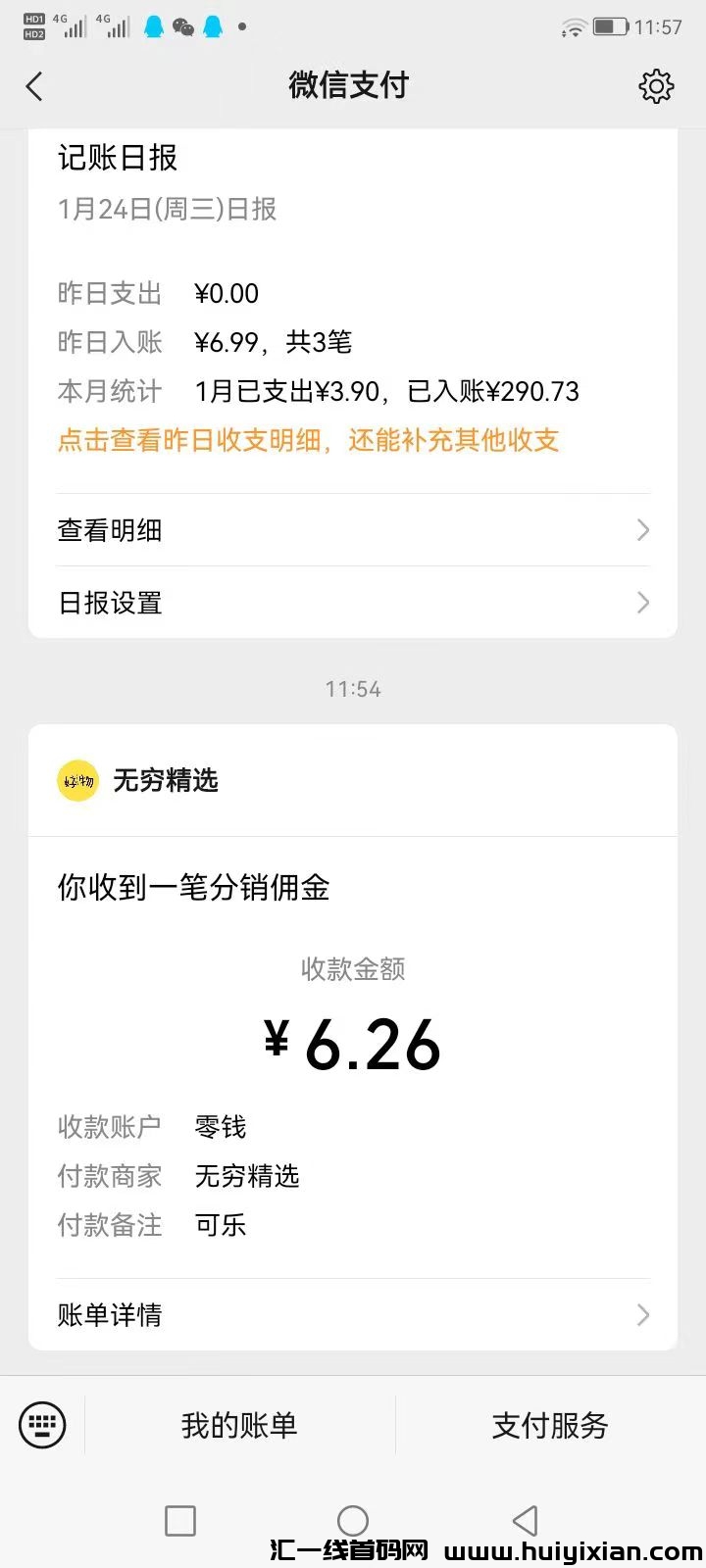Tap the orange income and expense details link

(308, 441)
